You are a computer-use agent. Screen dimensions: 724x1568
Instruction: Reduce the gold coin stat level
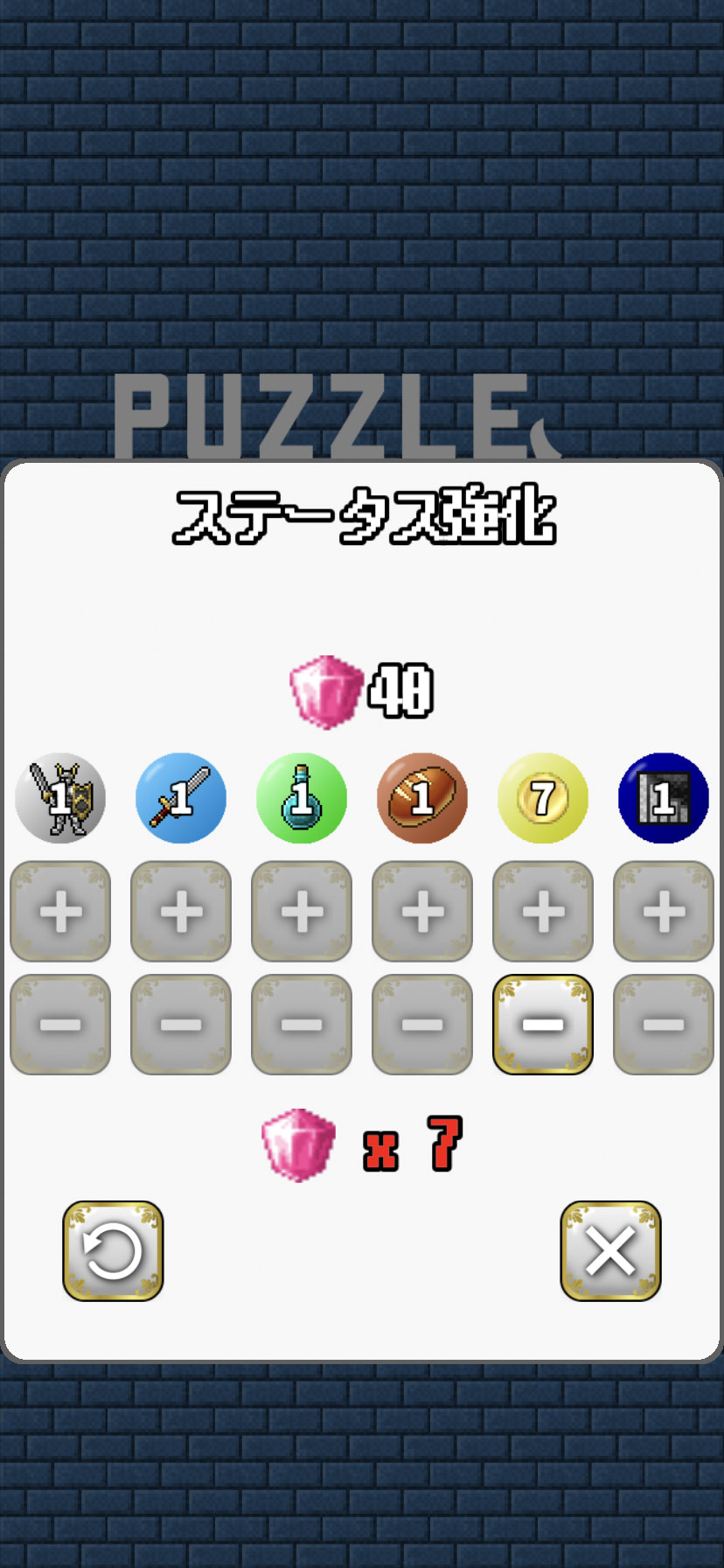(x=543, y=1024)
